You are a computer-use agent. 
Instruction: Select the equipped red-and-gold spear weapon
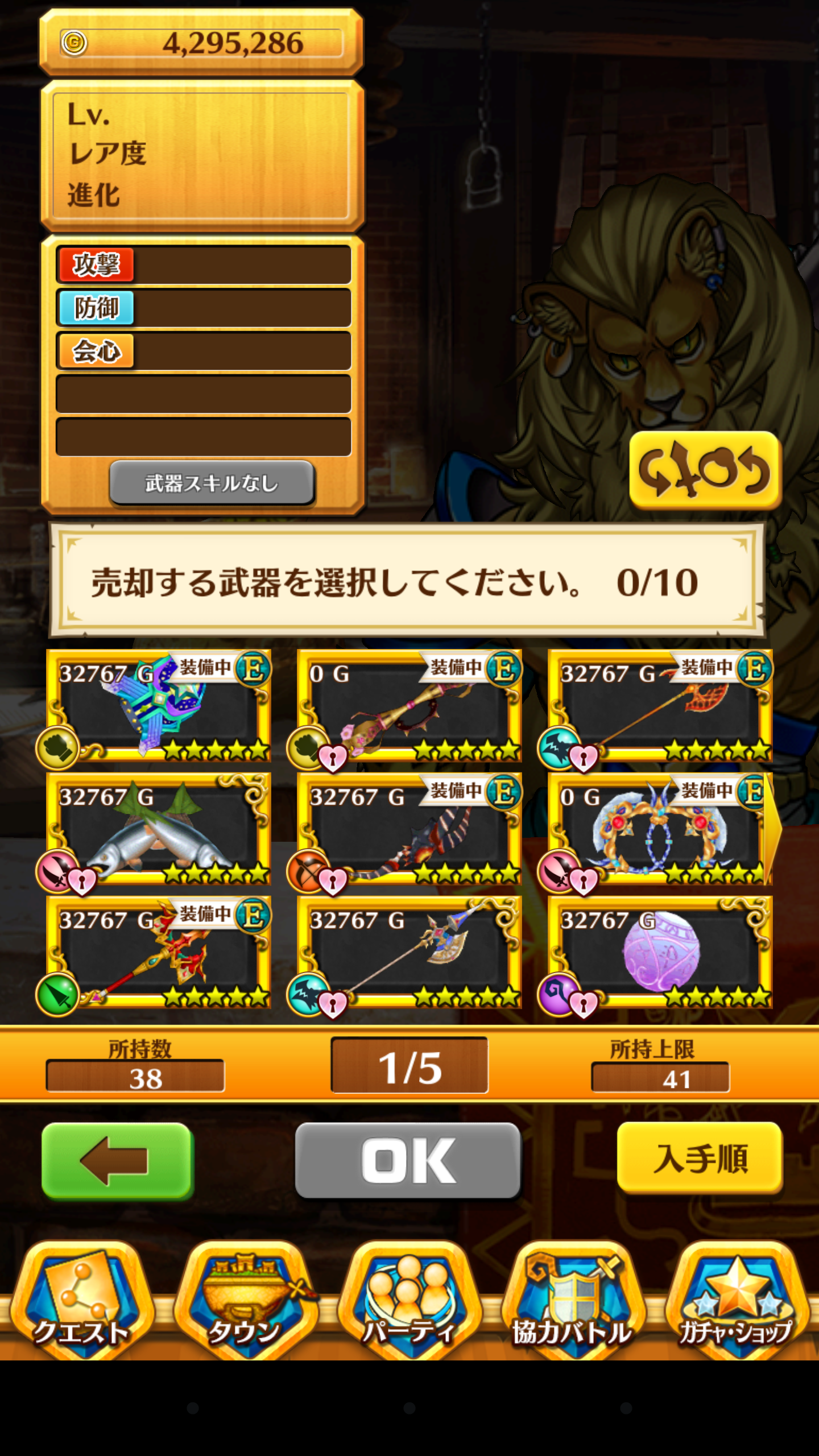[158, 953]
